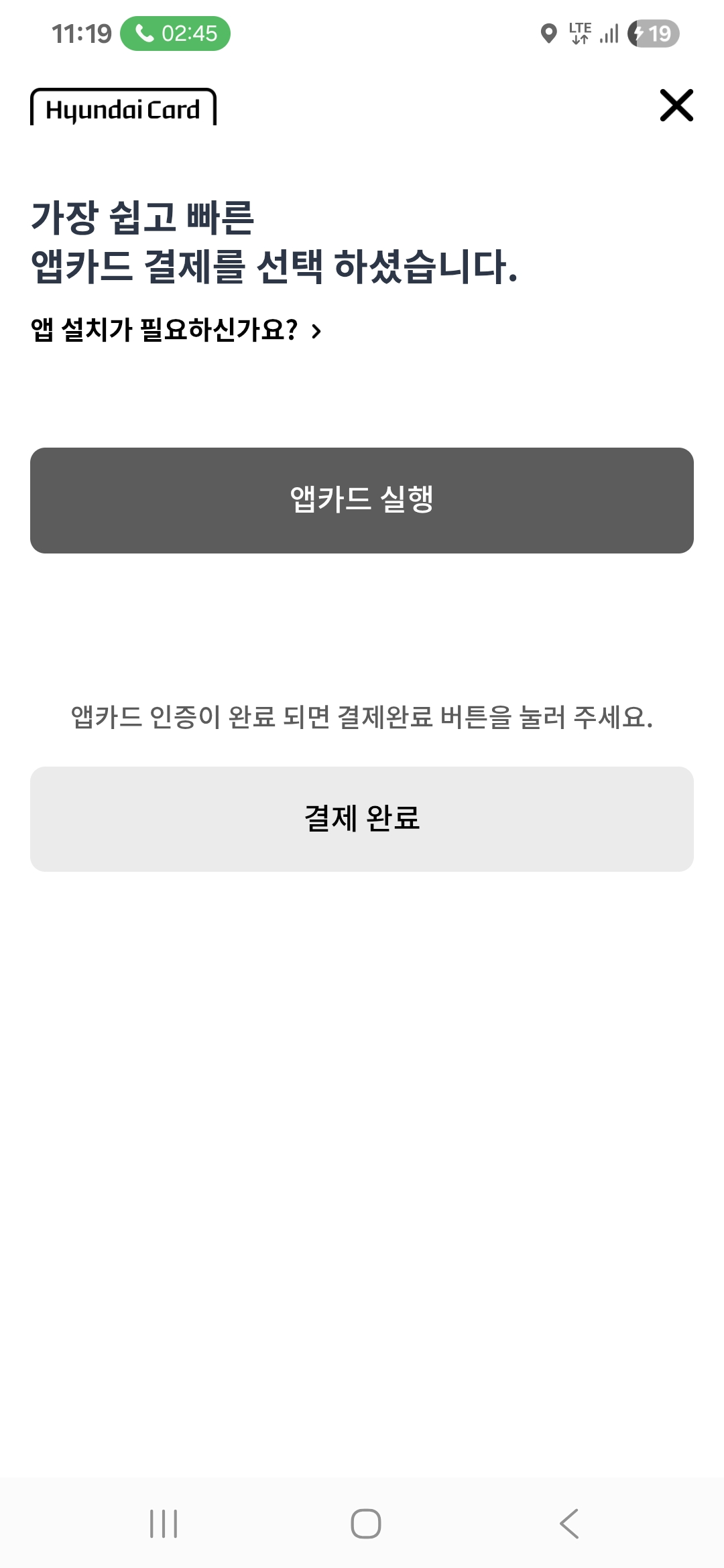724x1568 pixels.
Task: Launch the app card with '앱카드 실행'
Action: pos(362,500)
